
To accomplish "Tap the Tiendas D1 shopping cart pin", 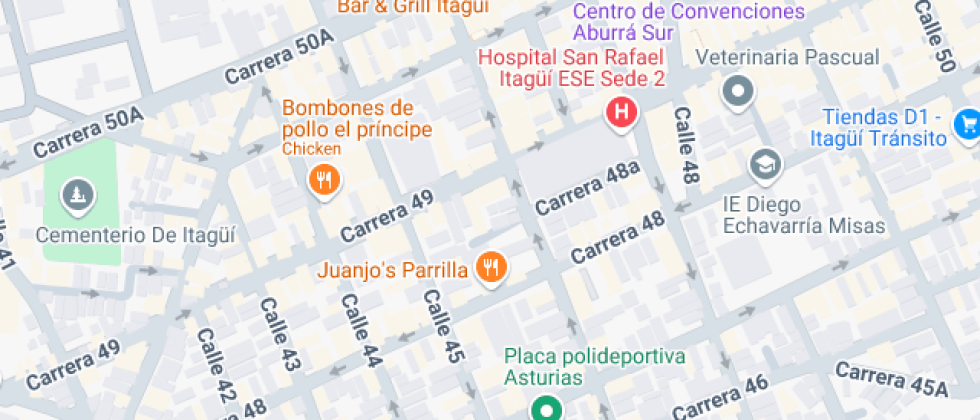I will [968, 126].
